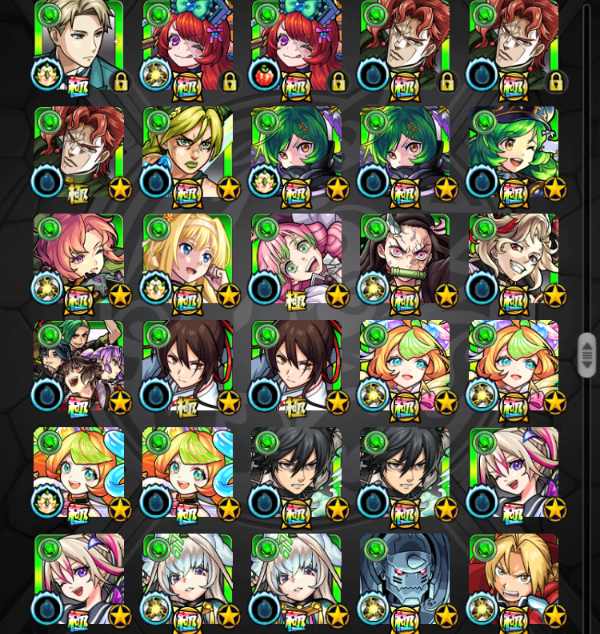Select the blond boy in red coat

513,580
